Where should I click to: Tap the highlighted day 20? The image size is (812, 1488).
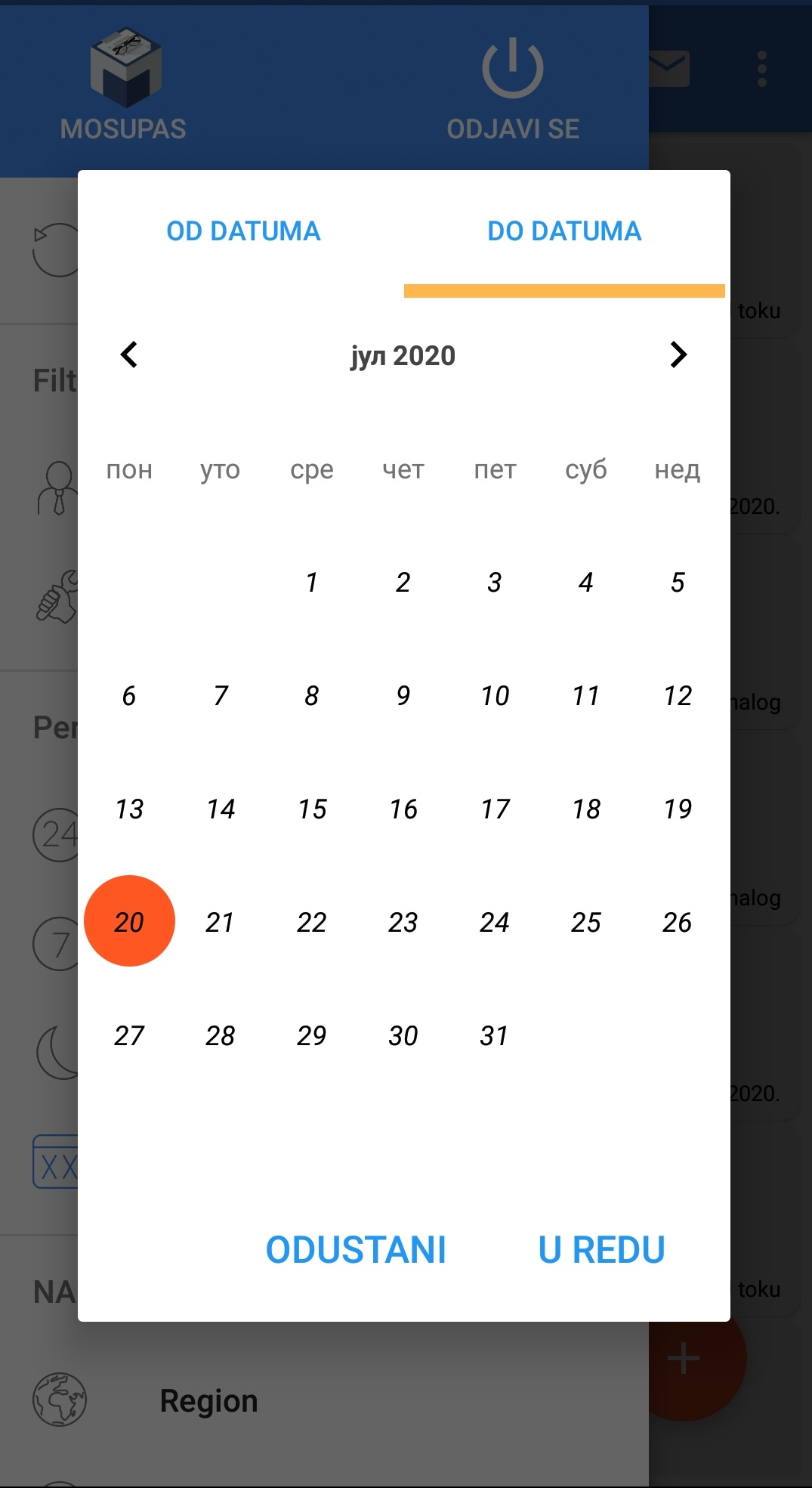point(129,922)
